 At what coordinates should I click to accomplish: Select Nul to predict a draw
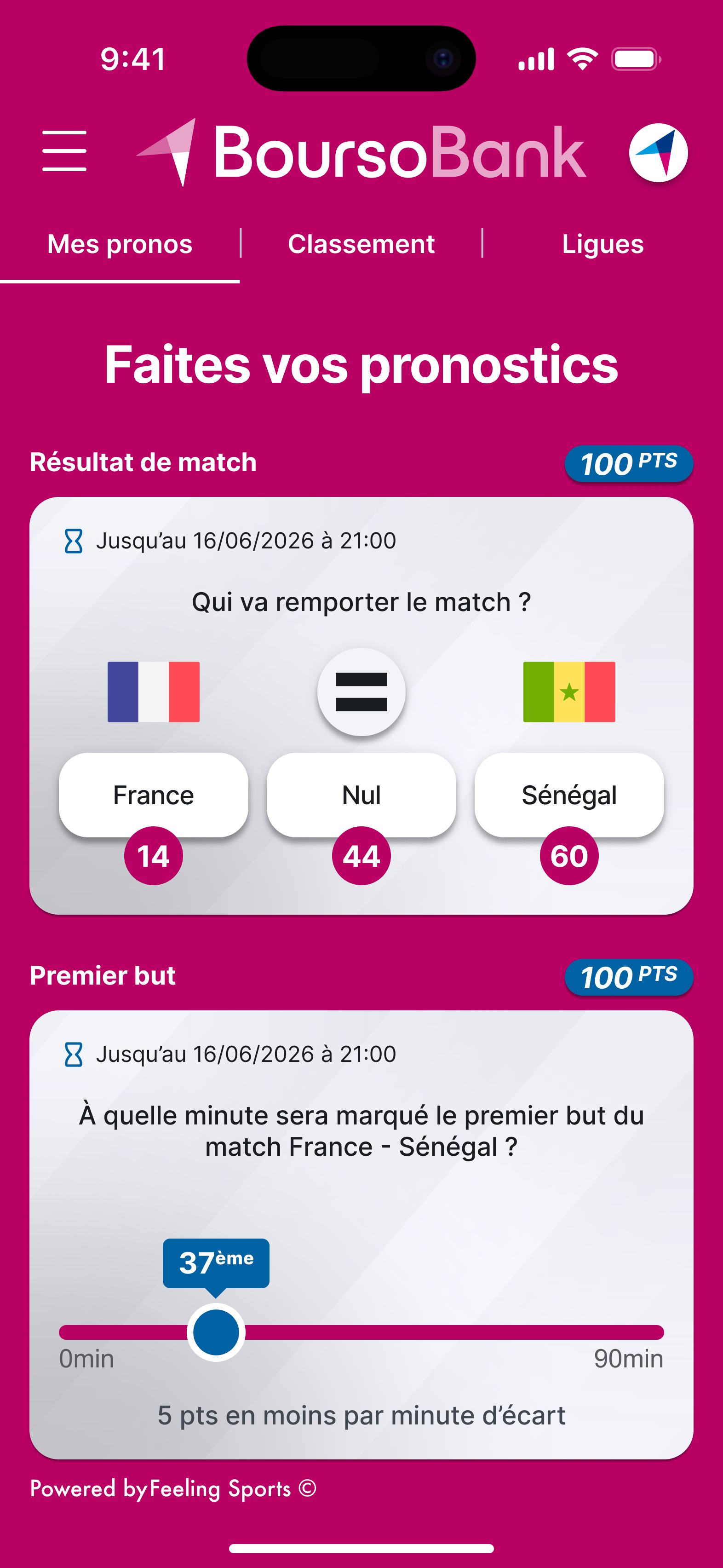tap(361, 794)
